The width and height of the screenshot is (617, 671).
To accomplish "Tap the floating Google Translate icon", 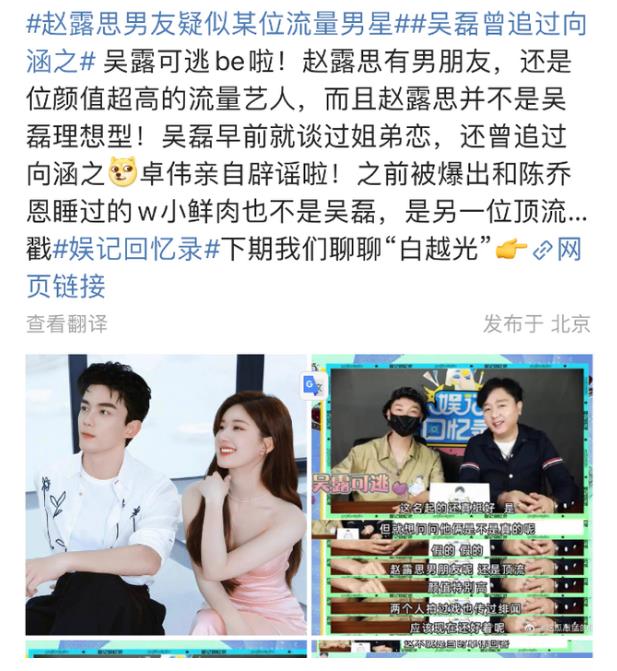I will click(313, 386).
